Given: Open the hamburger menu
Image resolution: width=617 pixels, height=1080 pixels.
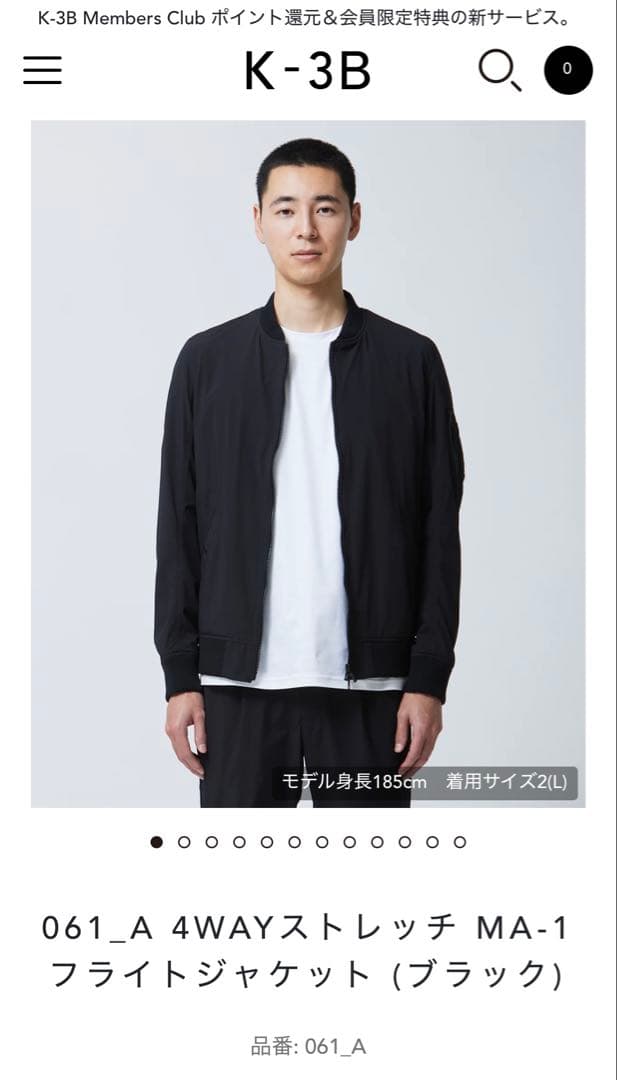Looking at the screenshot, I should tap(42, 70).
